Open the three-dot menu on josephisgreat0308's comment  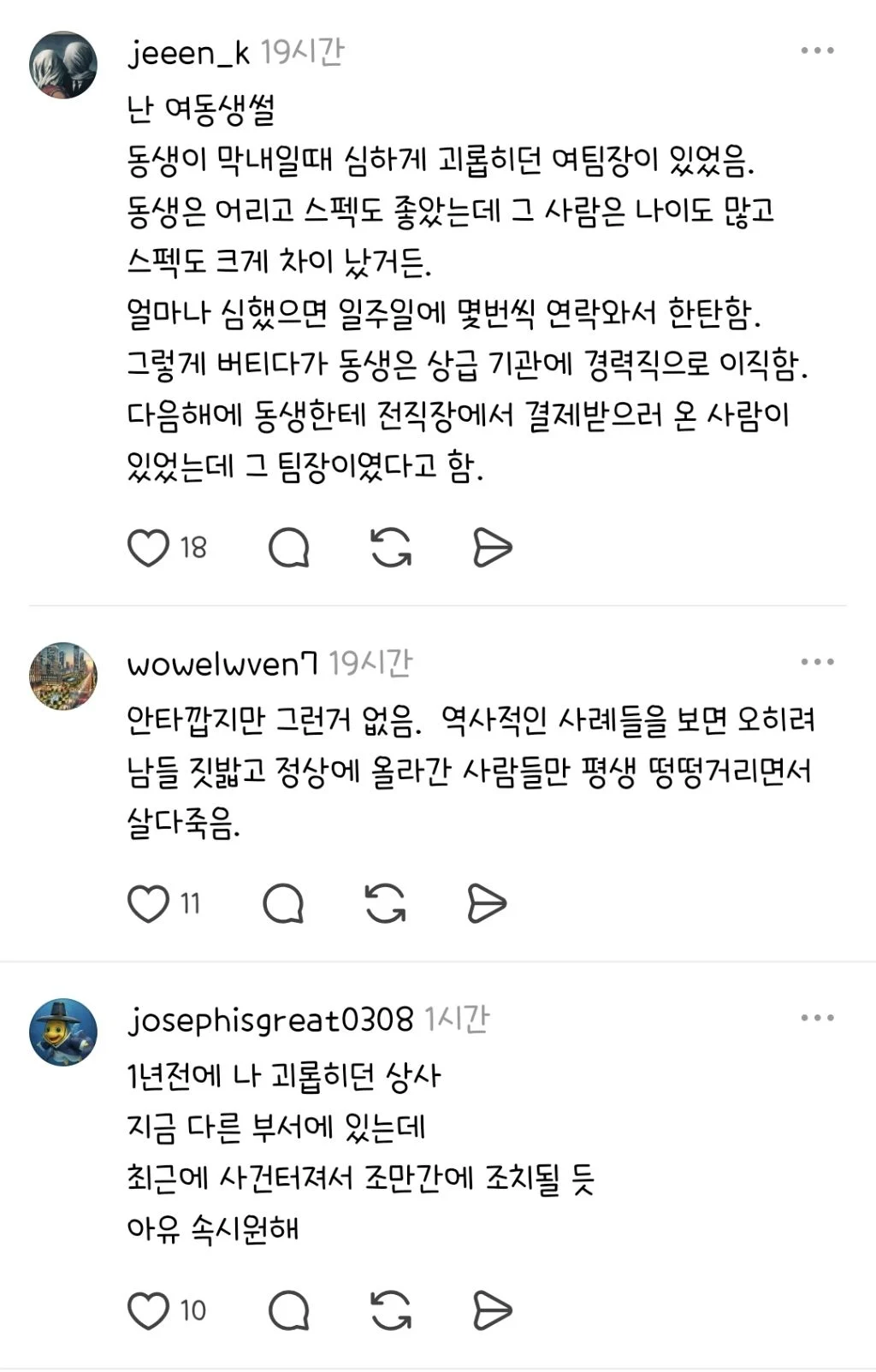coord(817,1018)
